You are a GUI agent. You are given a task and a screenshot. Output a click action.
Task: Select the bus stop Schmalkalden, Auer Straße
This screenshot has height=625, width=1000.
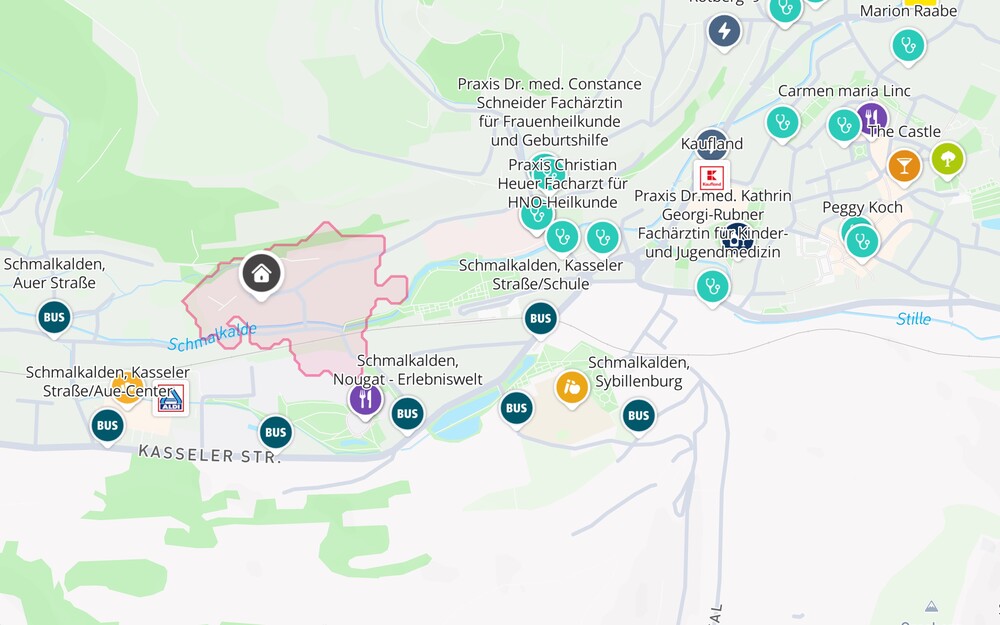[x=55, y=318]
